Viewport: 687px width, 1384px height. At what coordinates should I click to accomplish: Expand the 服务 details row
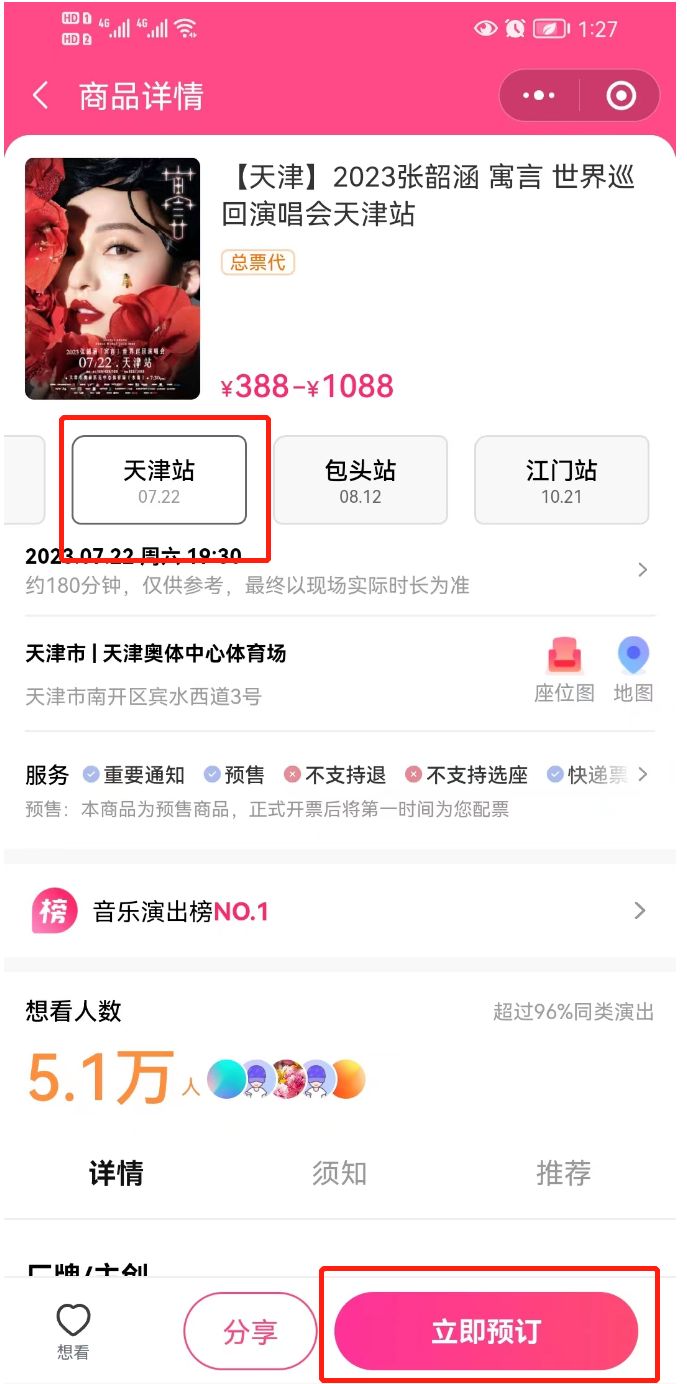340,788
